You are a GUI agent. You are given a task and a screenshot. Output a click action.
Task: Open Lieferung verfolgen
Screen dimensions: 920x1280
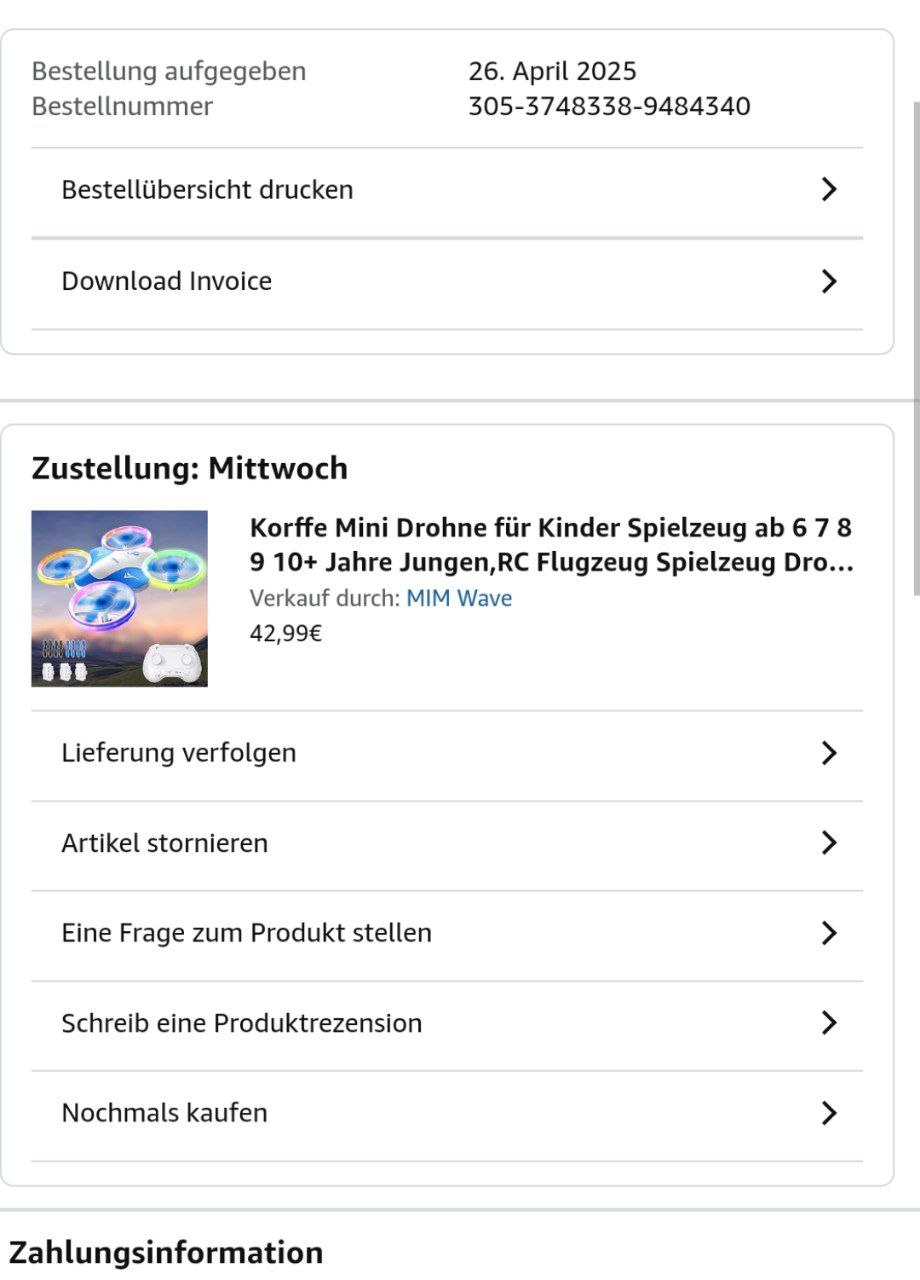point(446,753)
